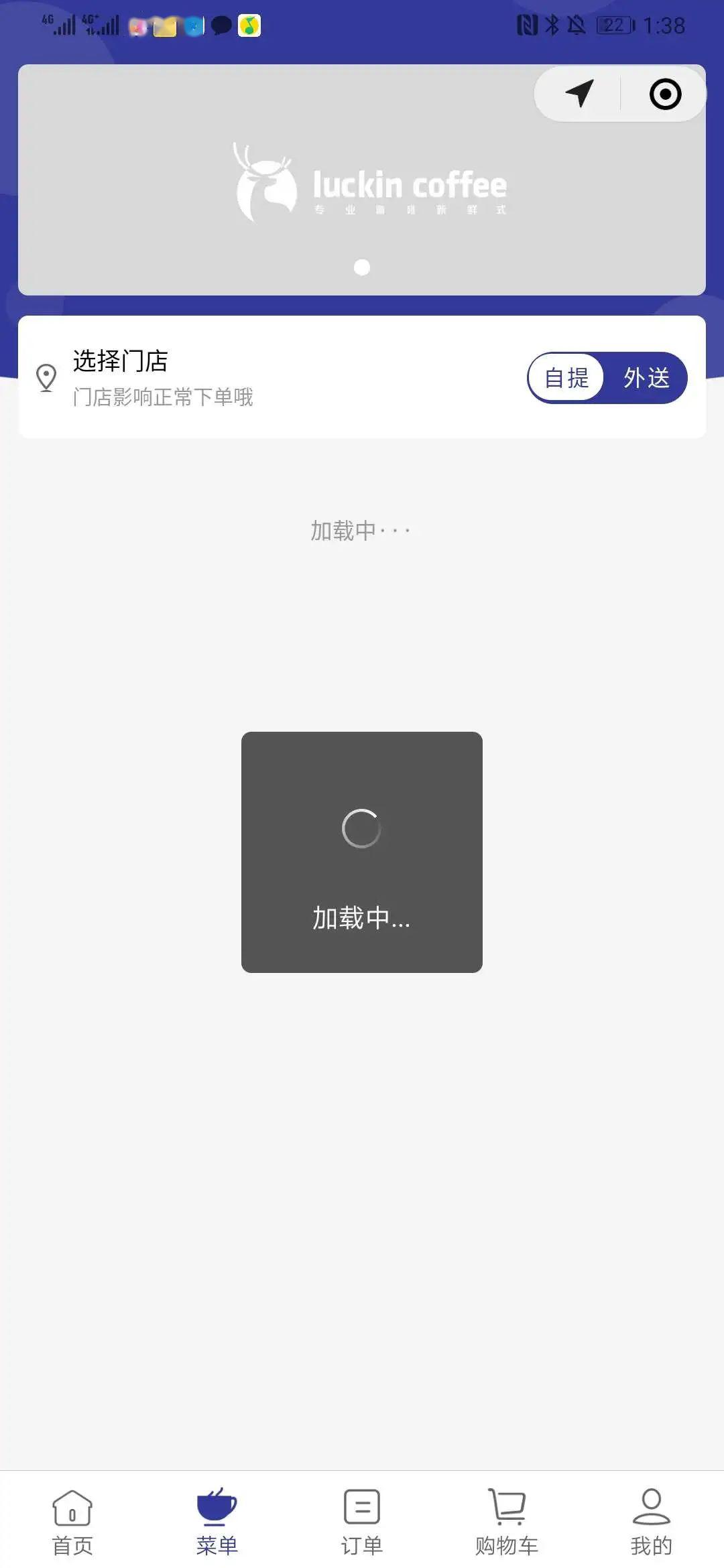This screenshot has height=1568, width=724.
Task: Open the 选择门店 store selector
Action: point(121,360)
